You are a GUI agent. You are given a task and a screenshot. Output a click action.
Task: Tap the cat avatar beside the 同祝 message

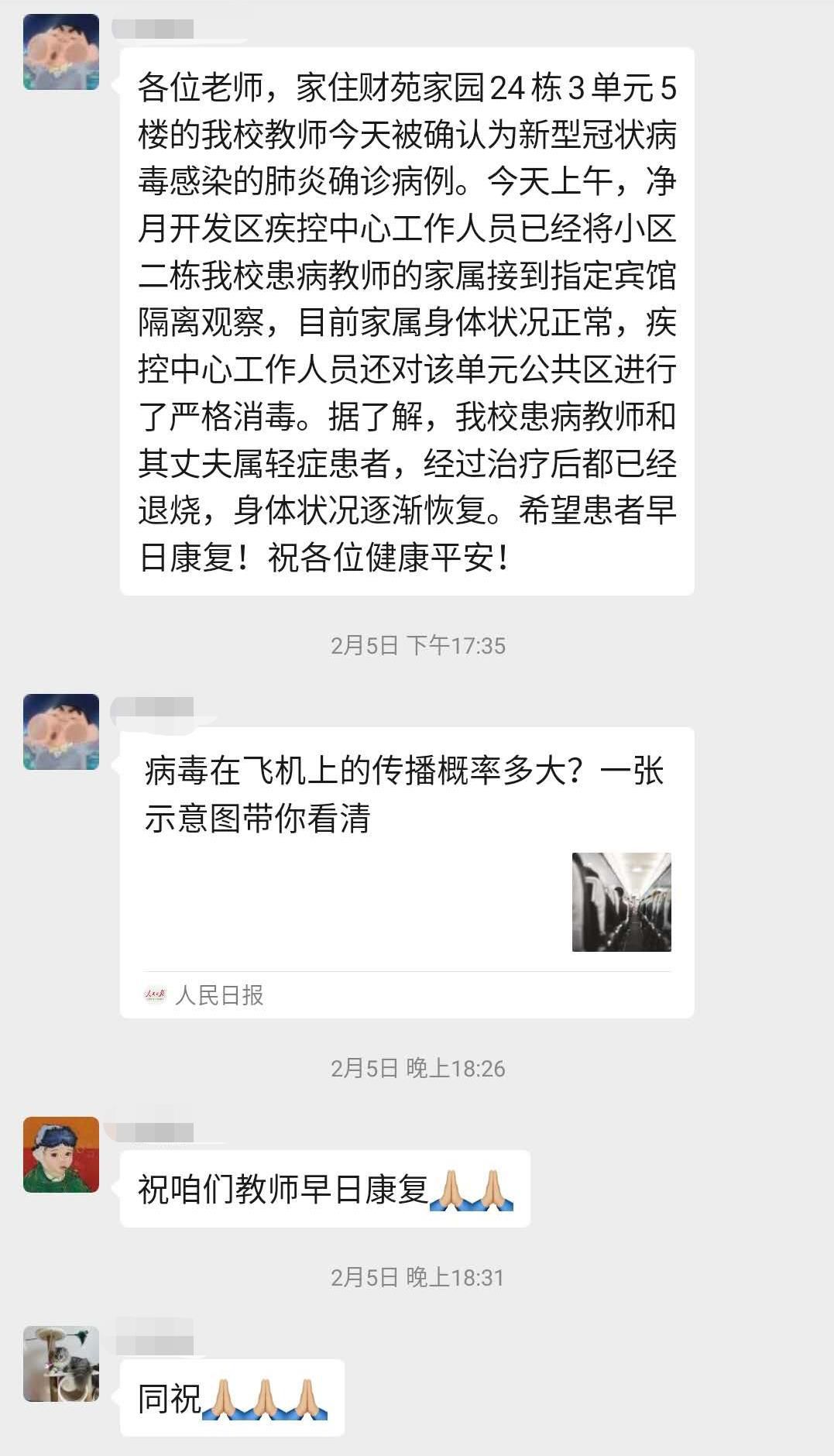tap(61, 1363)
